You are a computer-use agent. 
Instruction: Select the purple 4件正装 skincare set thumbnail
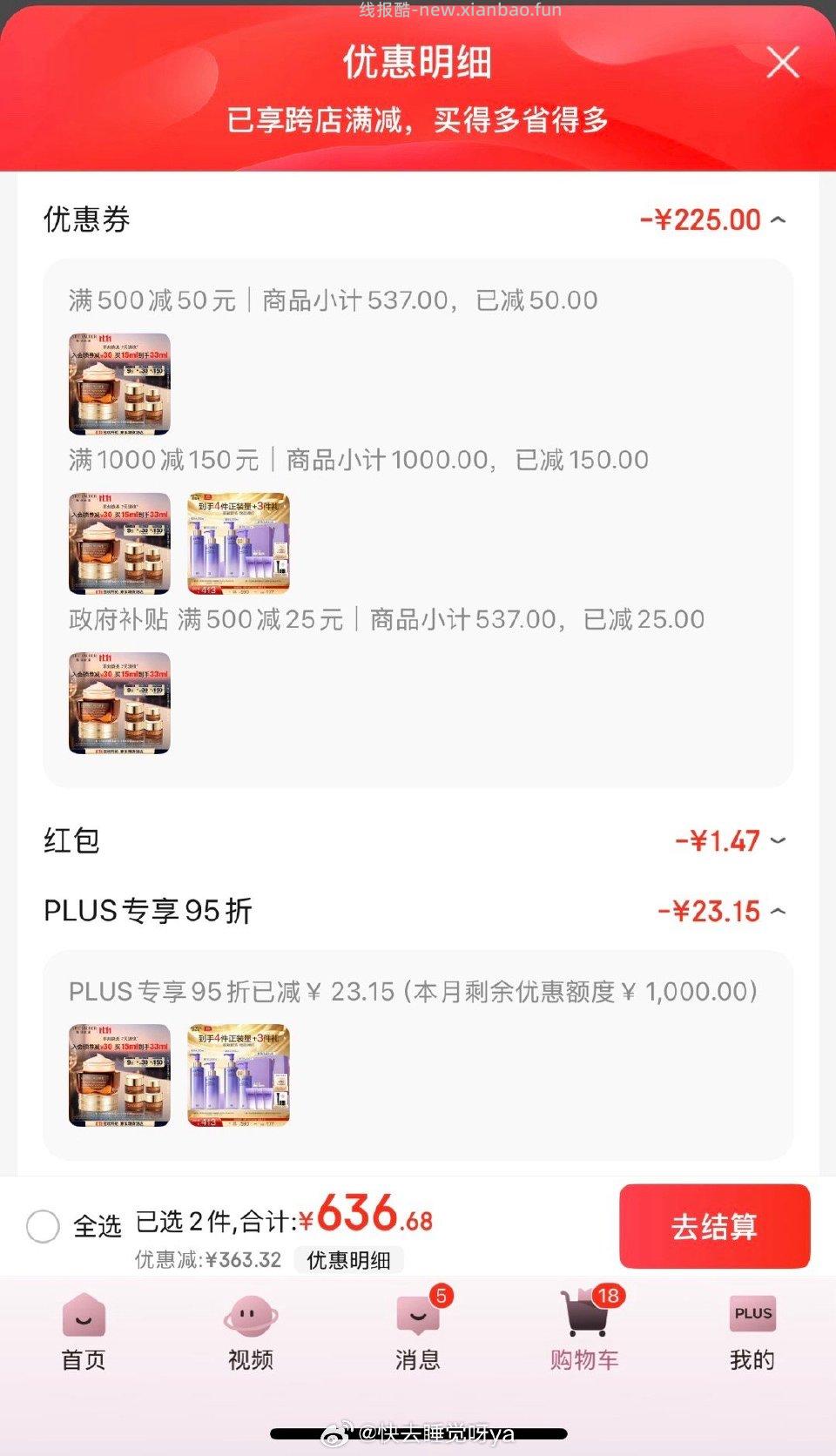(239, 543)
